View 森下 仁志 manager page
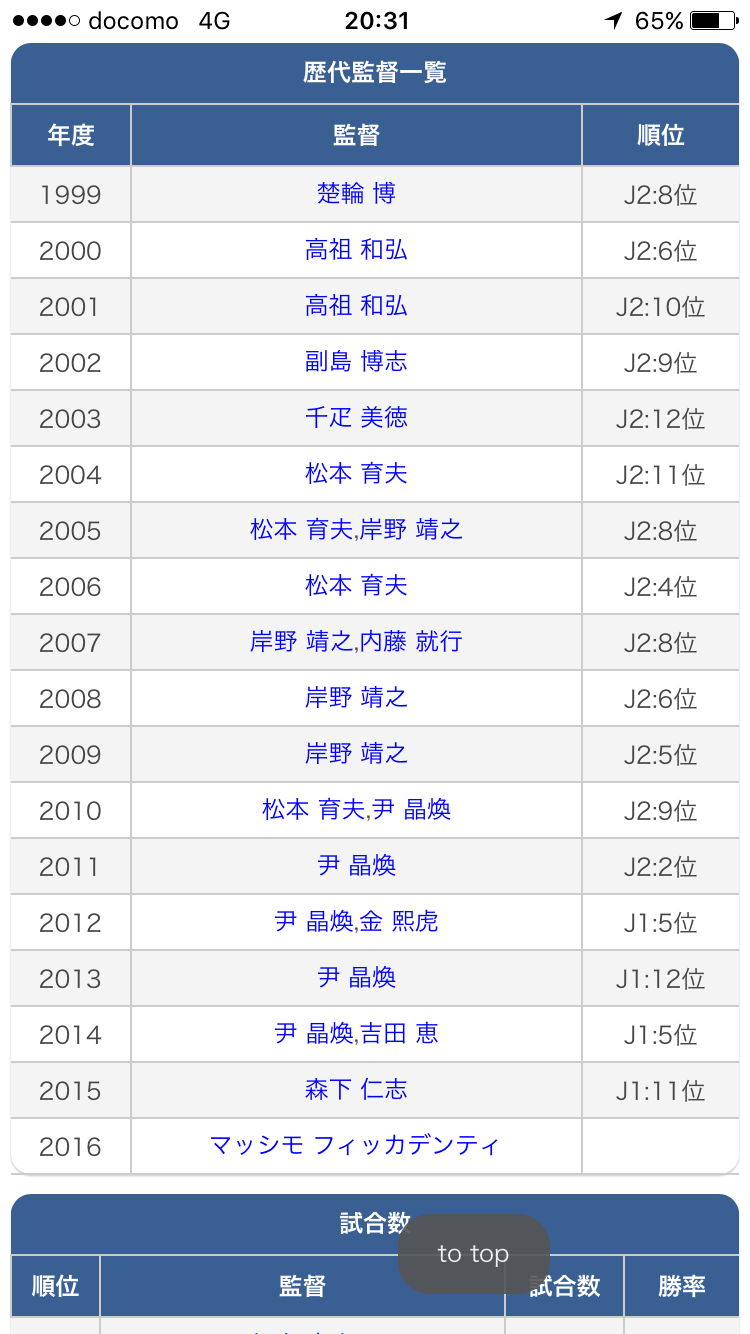The width and height of the screenshot is (750, 1334). pyautogui.click(x=356, y=1090)
